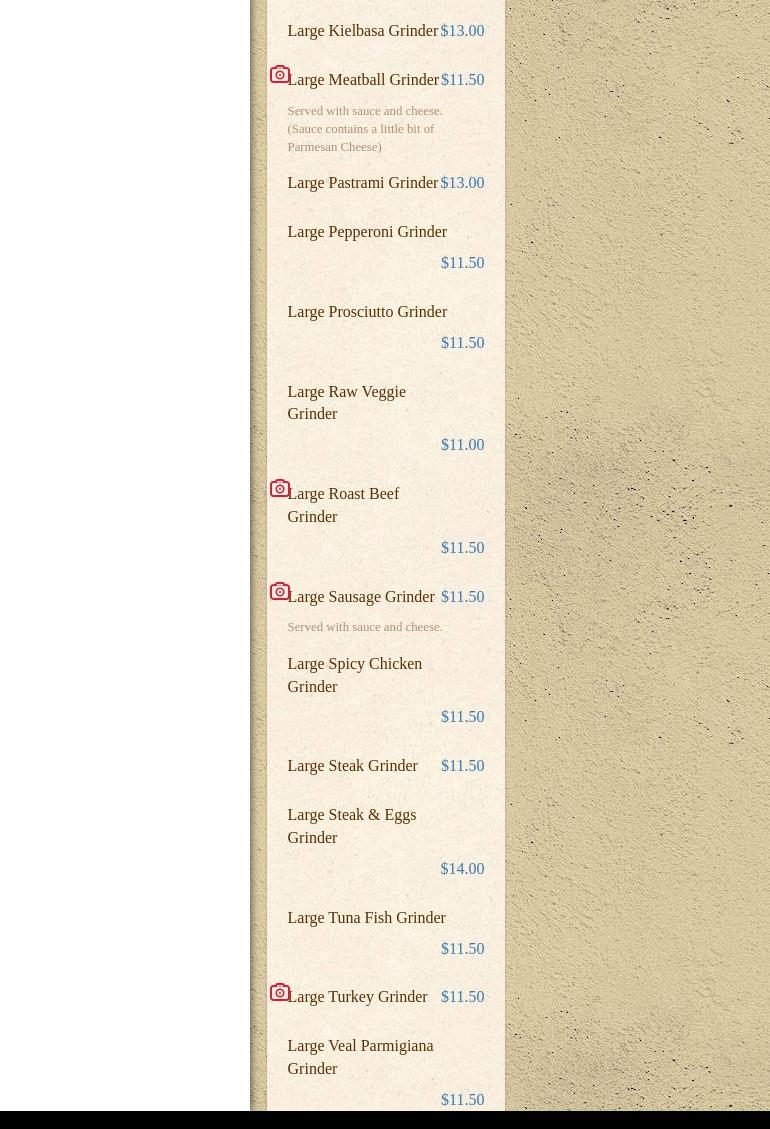Screen dimensions: 770x1129
Task: Open Large Steak Grinder
Action: coord(352,766)
